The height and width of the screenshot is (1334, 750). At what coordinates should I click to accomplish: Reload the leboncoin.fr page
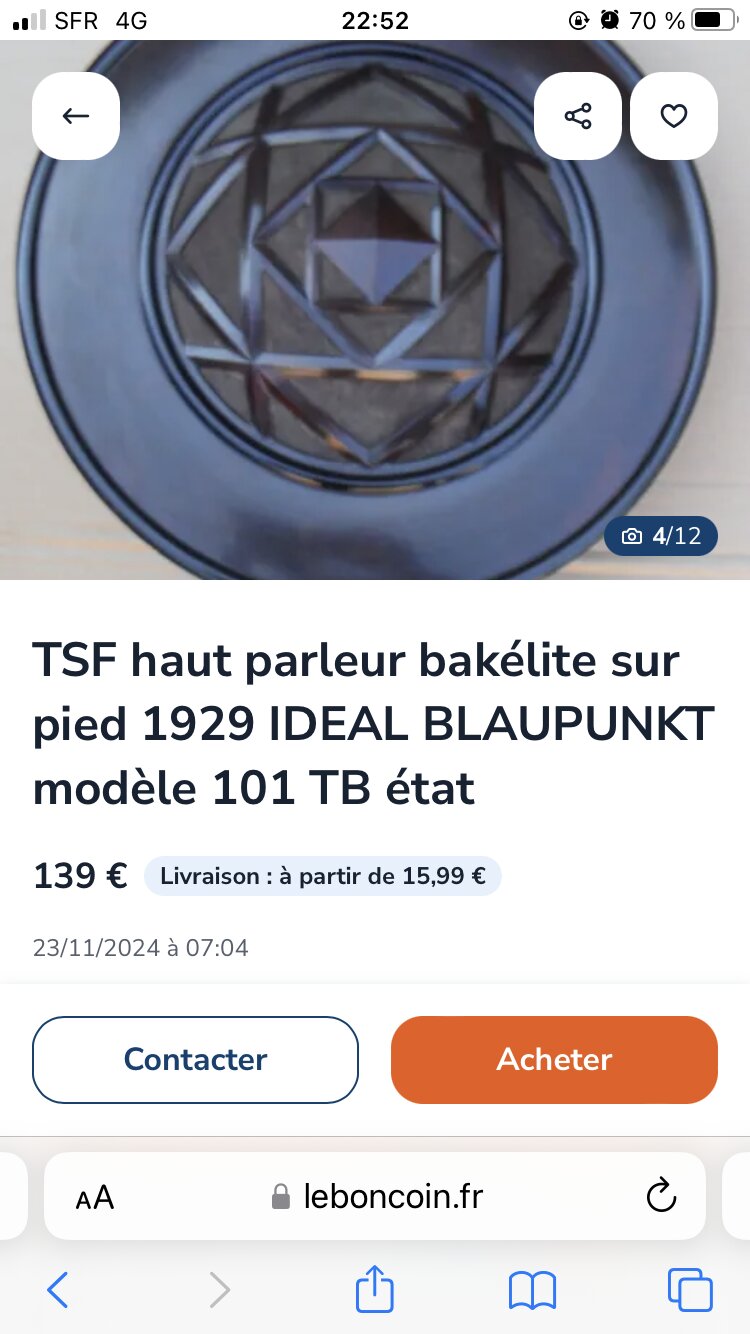[x=661, y=1196]
